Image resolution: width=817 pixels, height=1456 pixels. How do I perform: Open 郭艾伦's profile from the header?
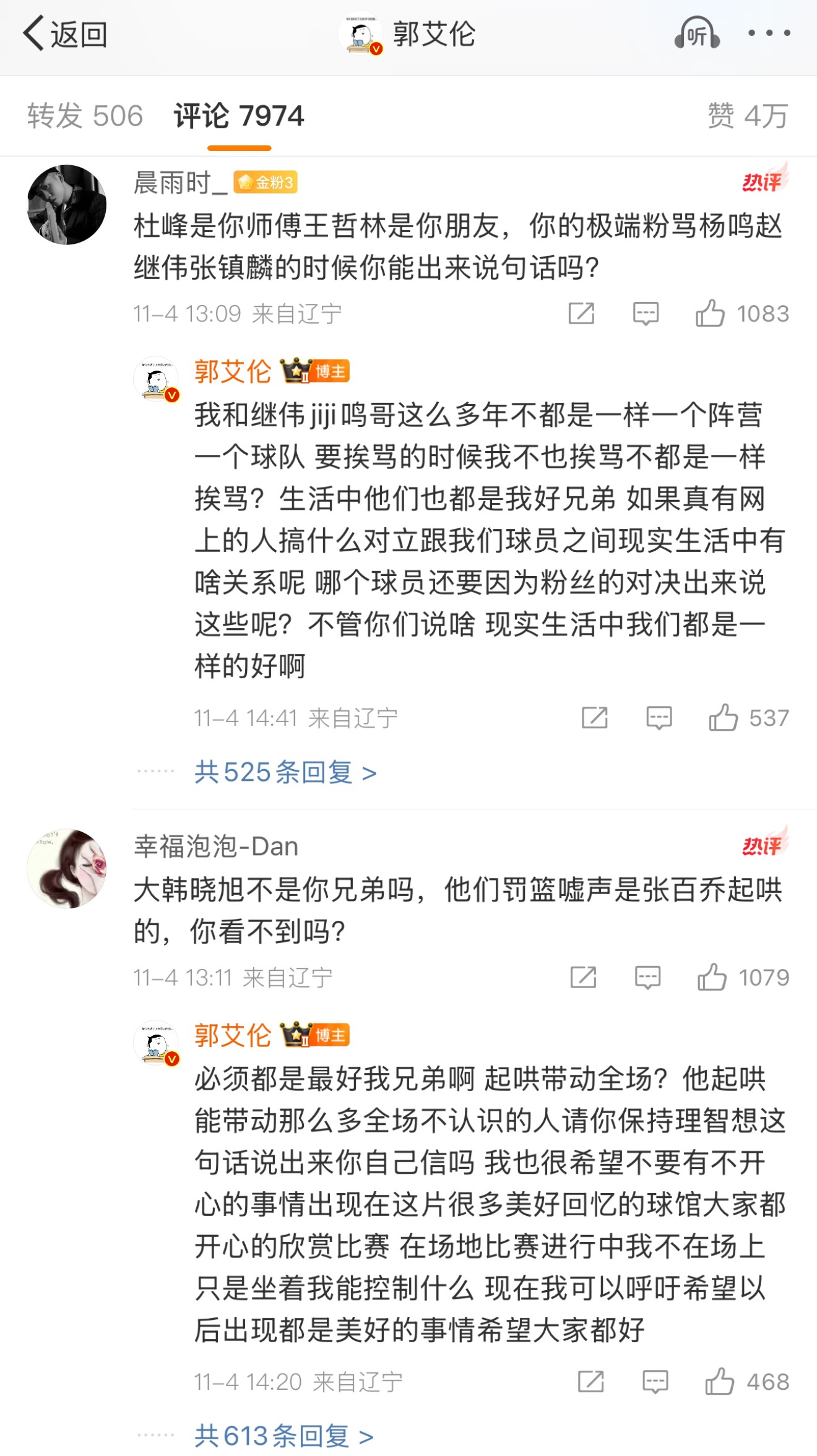tap(408, 34)
